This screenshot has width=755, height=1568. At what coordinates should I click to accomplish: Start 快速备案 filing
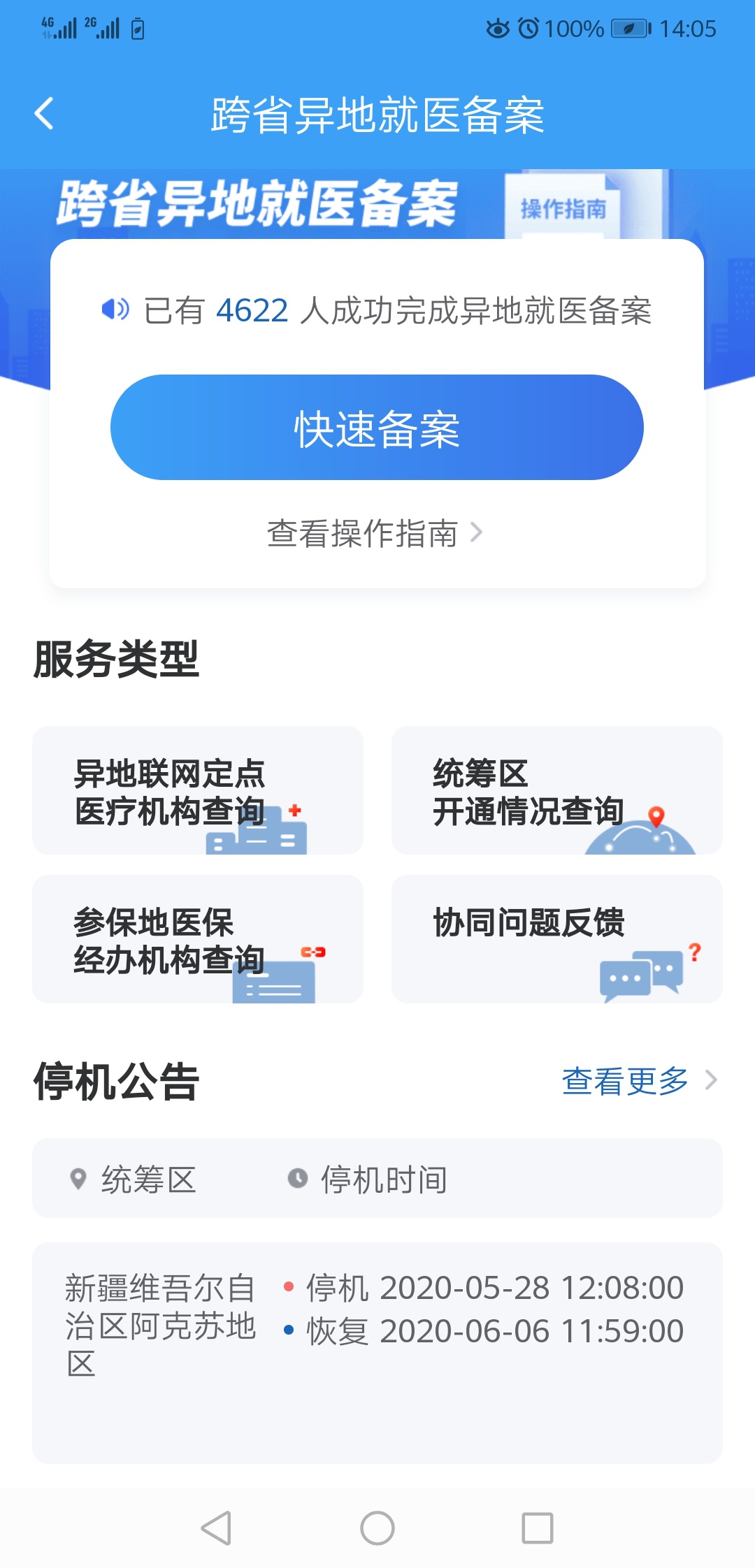click(x=377, y=428)
